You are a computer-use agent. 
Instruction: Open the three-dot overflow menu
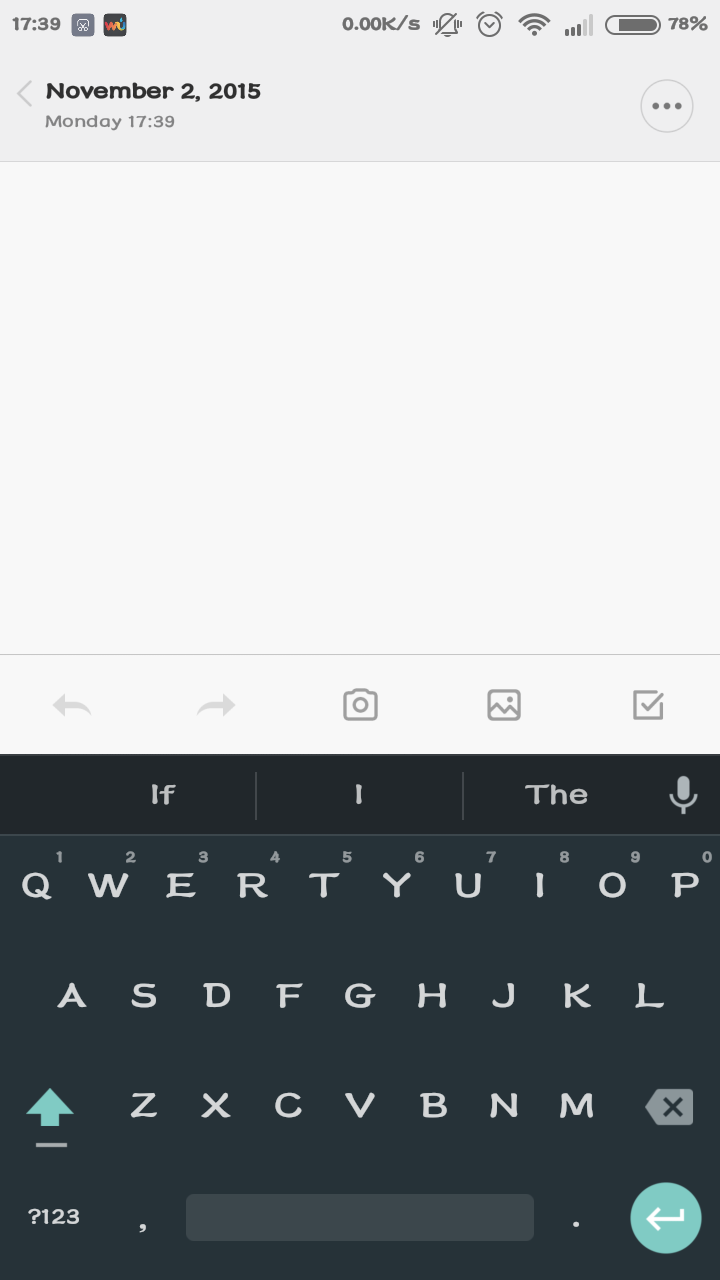point(667,106)
